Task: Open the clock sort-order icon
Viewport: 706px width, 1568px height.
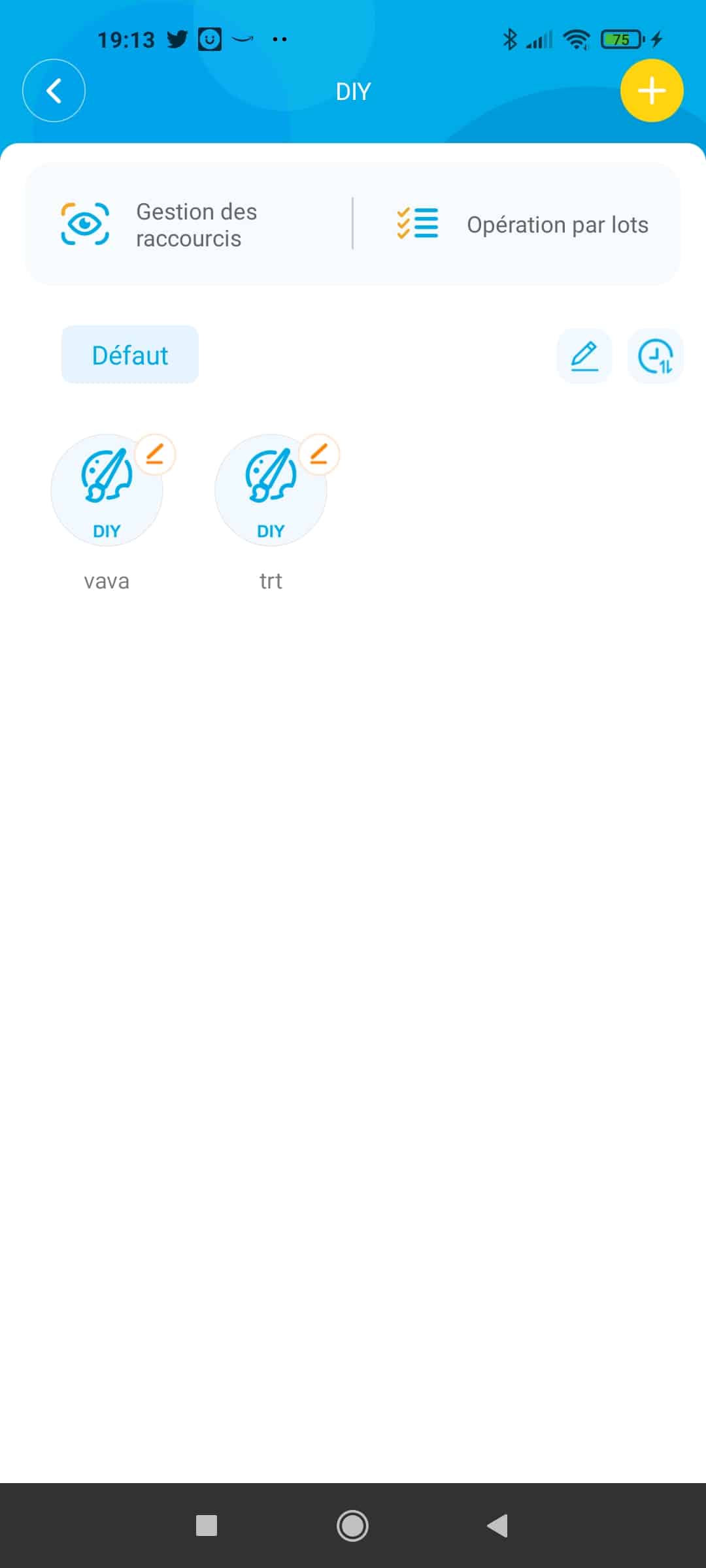Action: [x=655, y=356]
